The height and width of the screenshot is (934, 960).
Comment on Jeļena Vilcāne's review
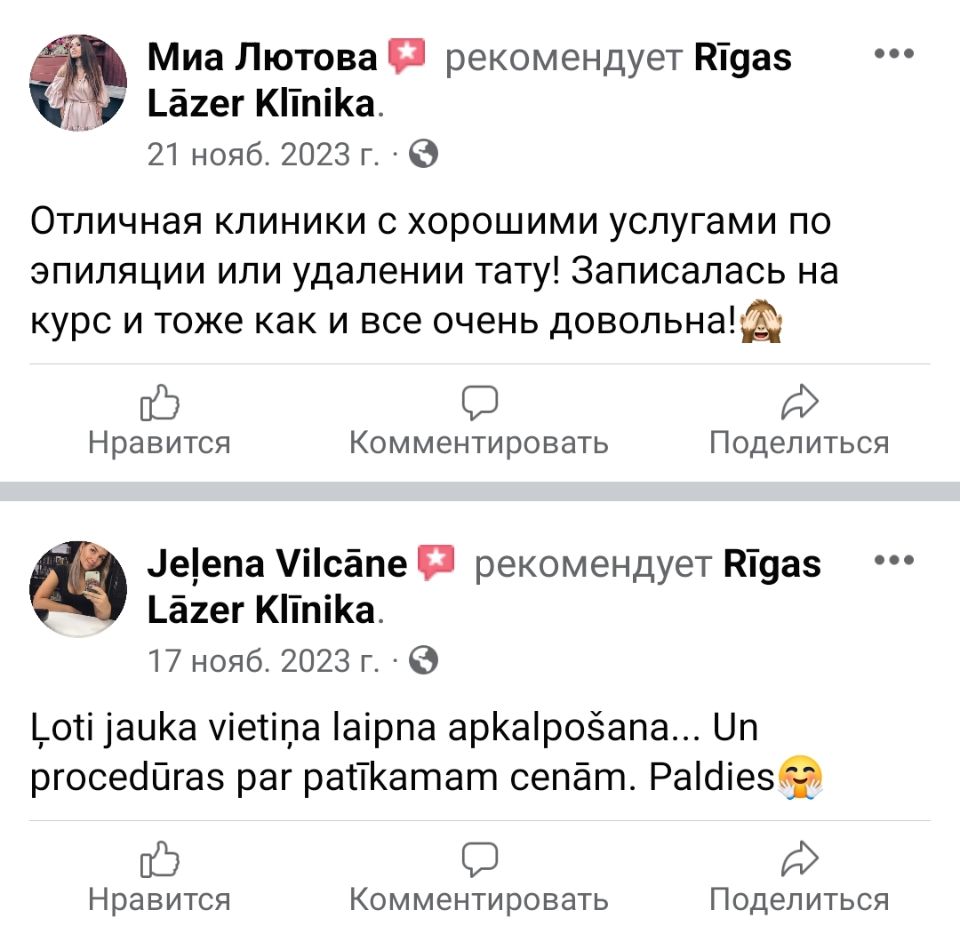pos(479,878)
